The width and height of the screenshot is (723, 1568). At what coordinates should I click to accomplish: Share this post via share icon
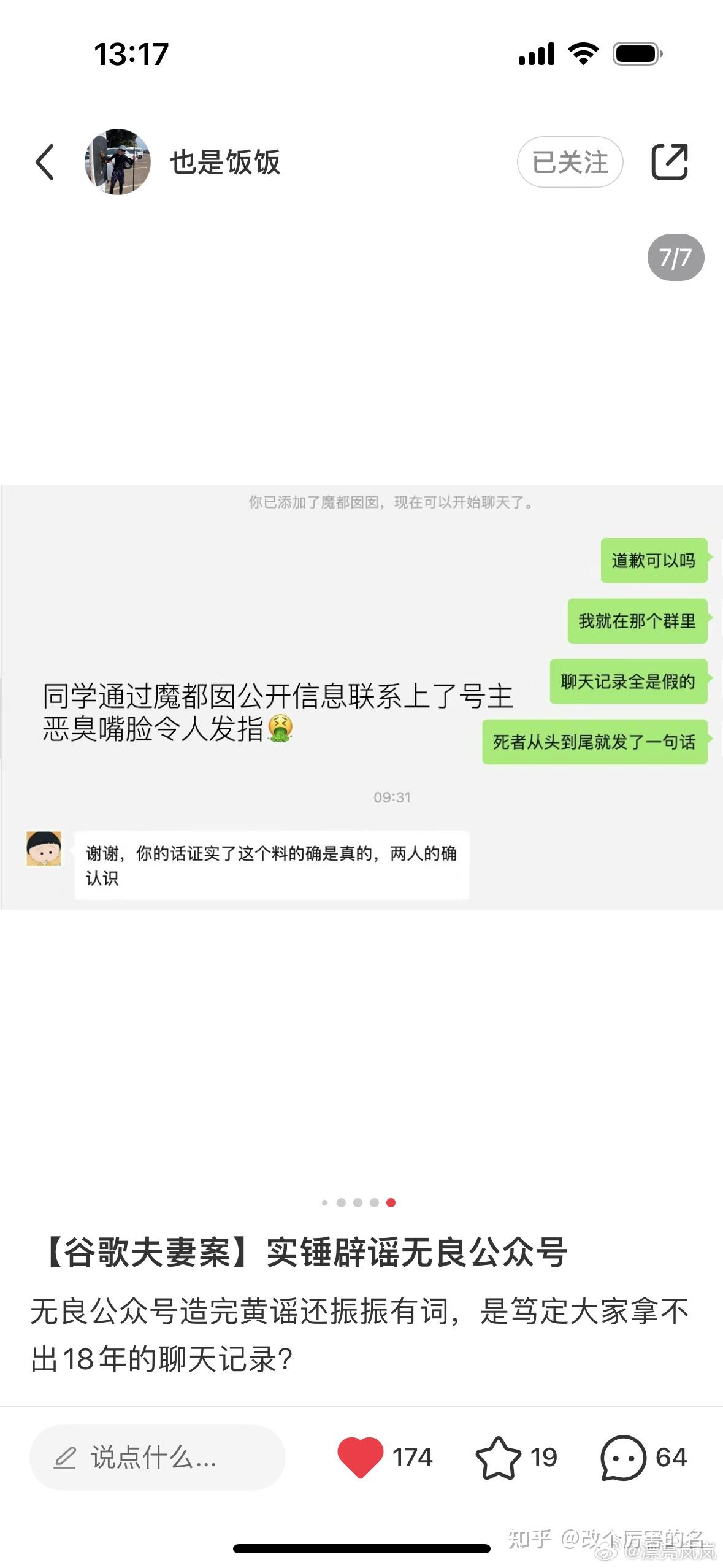[669, 162]
